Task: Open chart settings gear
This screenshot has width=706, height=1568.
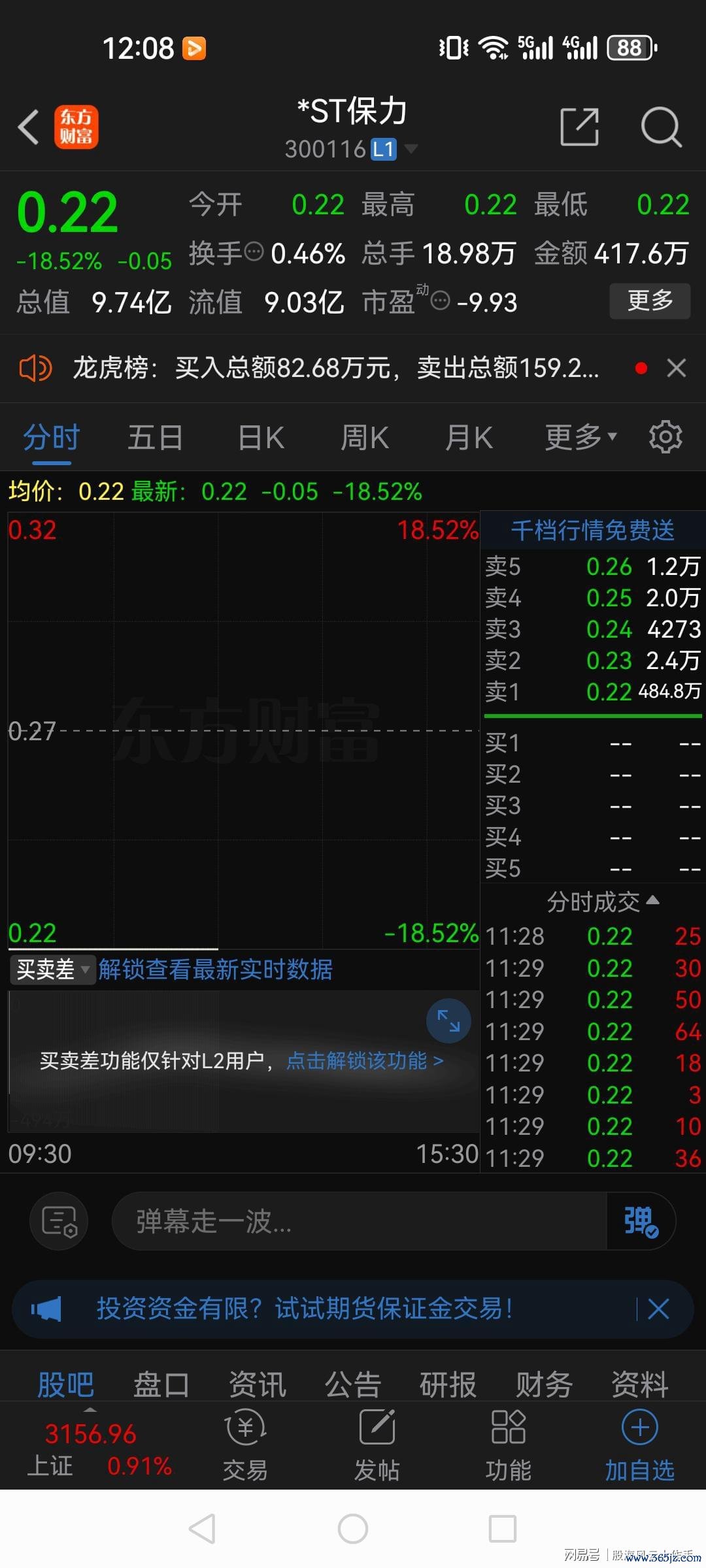Action: tap(665, 437)
